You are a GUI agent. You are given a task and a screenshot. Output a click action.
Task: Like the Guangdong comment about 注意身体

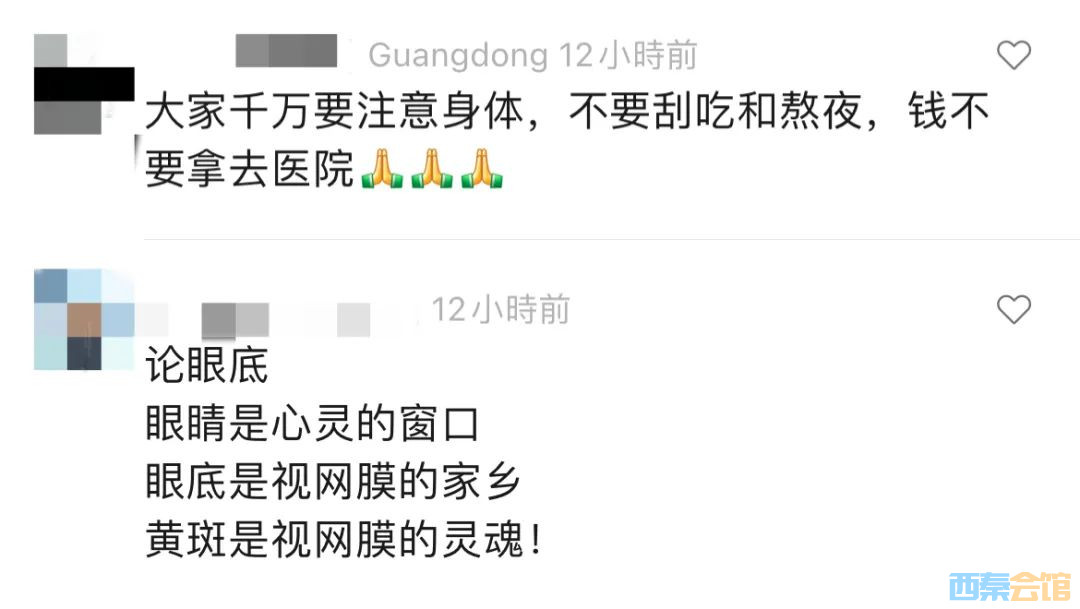1013,55
